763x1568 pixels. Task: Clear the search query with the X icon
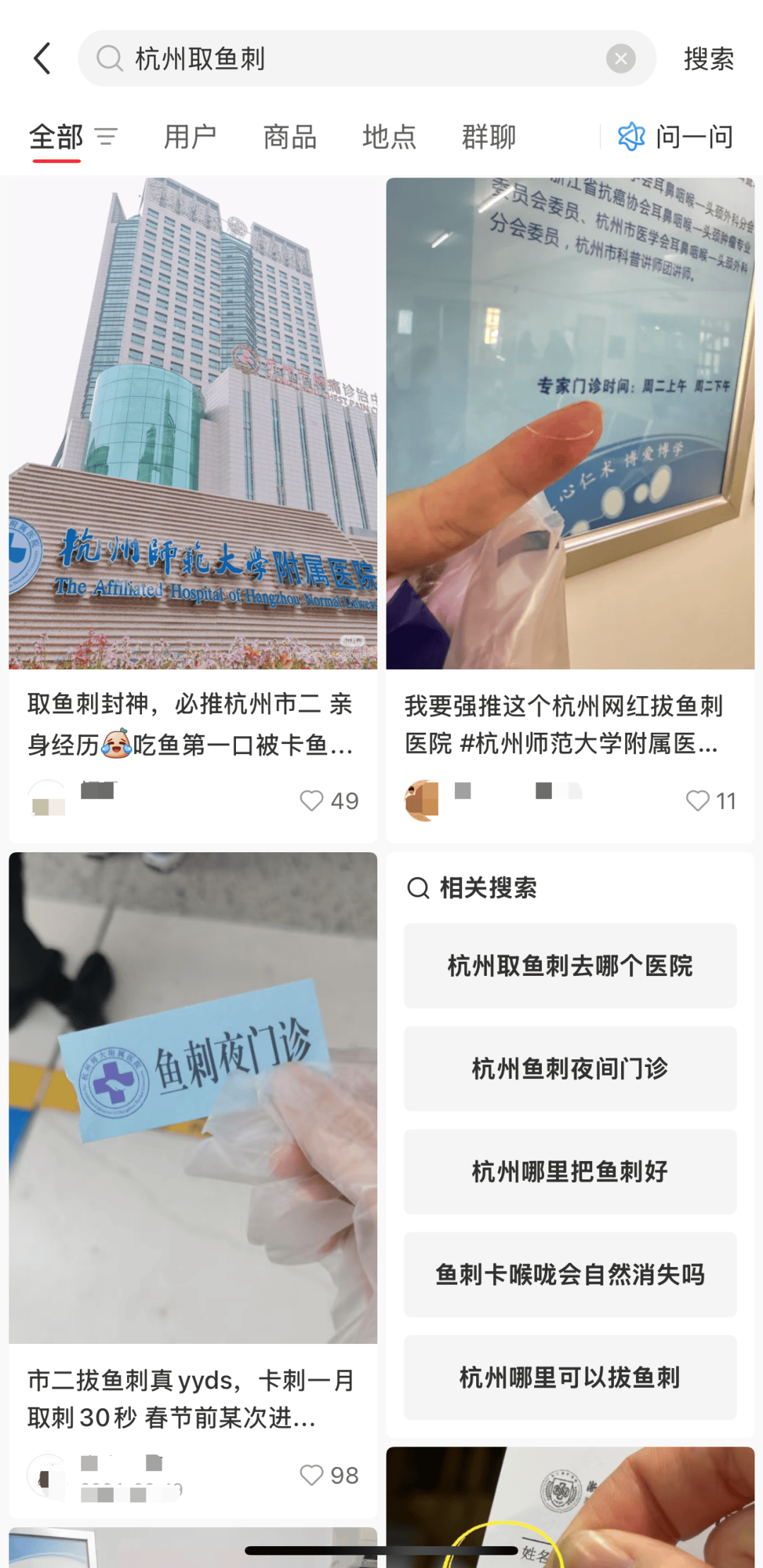(620, 59)
